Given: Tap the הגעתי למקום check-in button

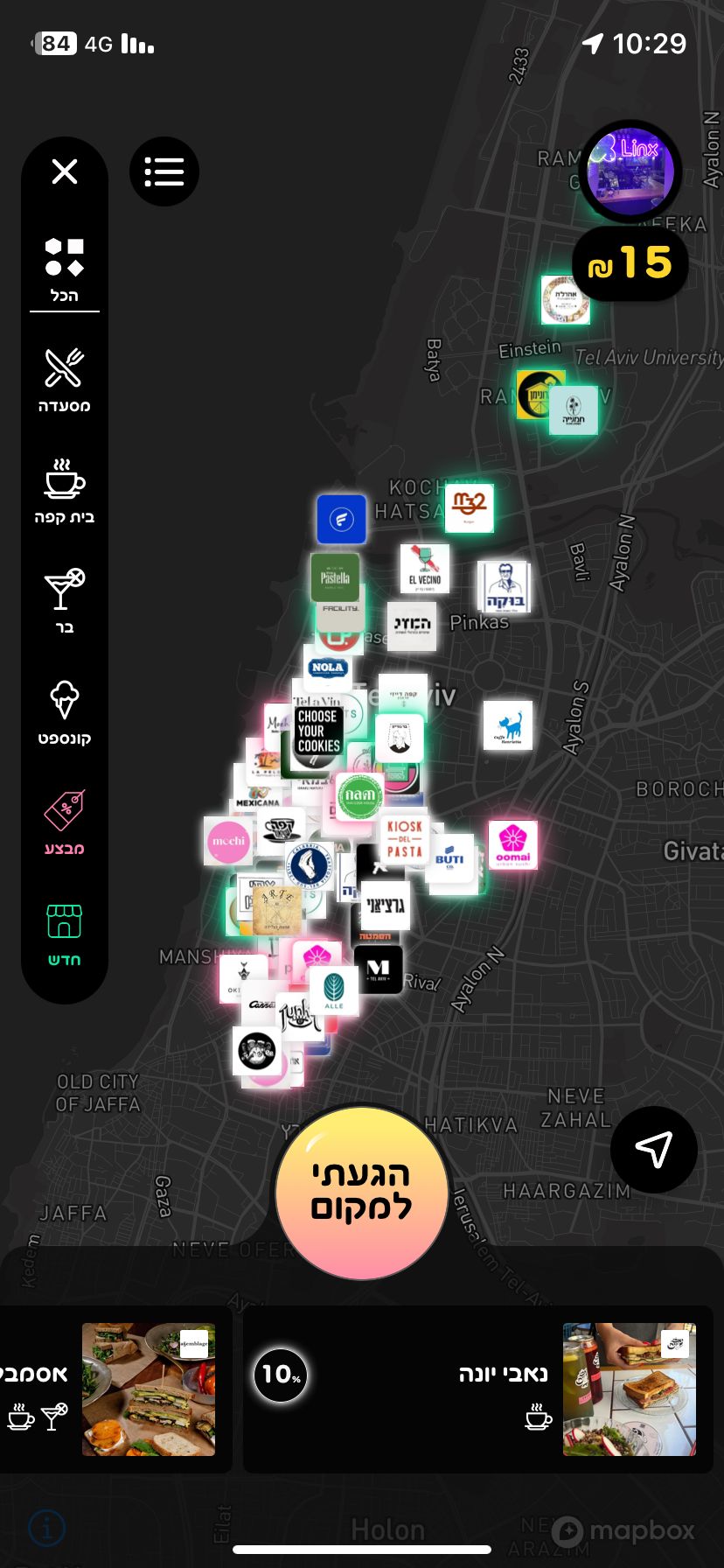Looking at the screenshot, I should pos(361,1192).
